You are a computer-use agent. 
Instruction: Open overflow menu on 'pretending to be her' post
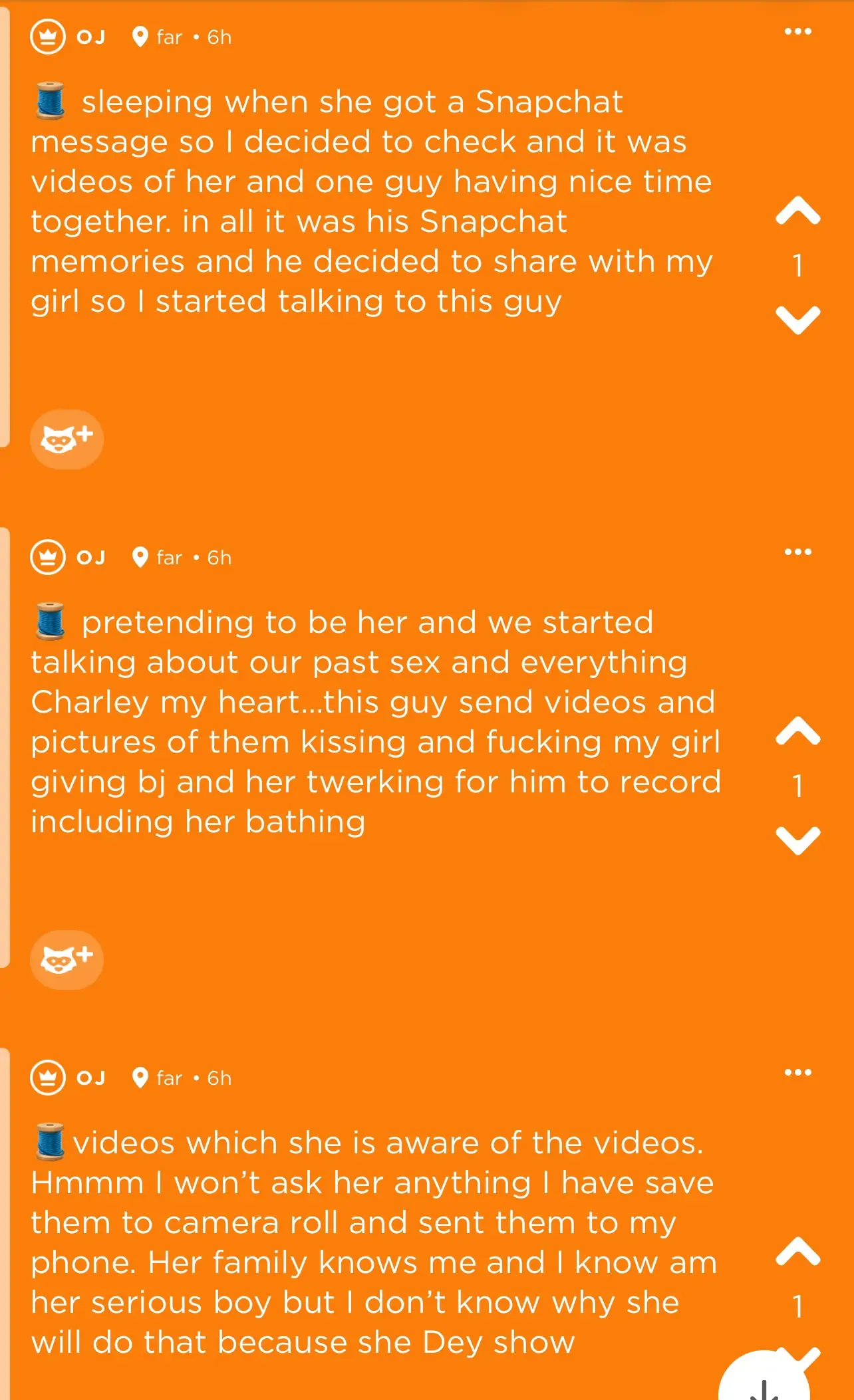[x=797, y=552]
